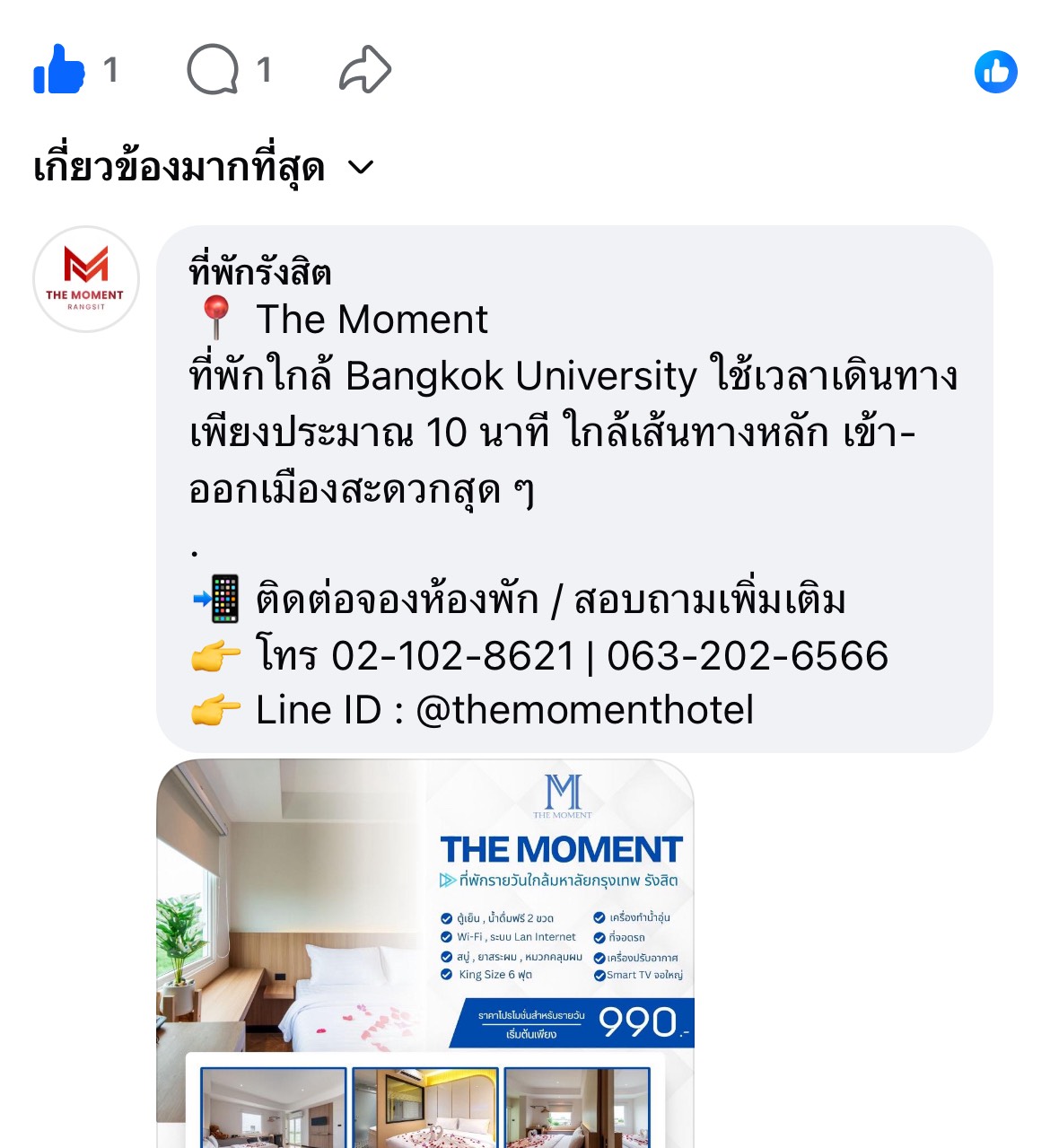
Task: View reactions via blue like badge
Action: point(995,72)
